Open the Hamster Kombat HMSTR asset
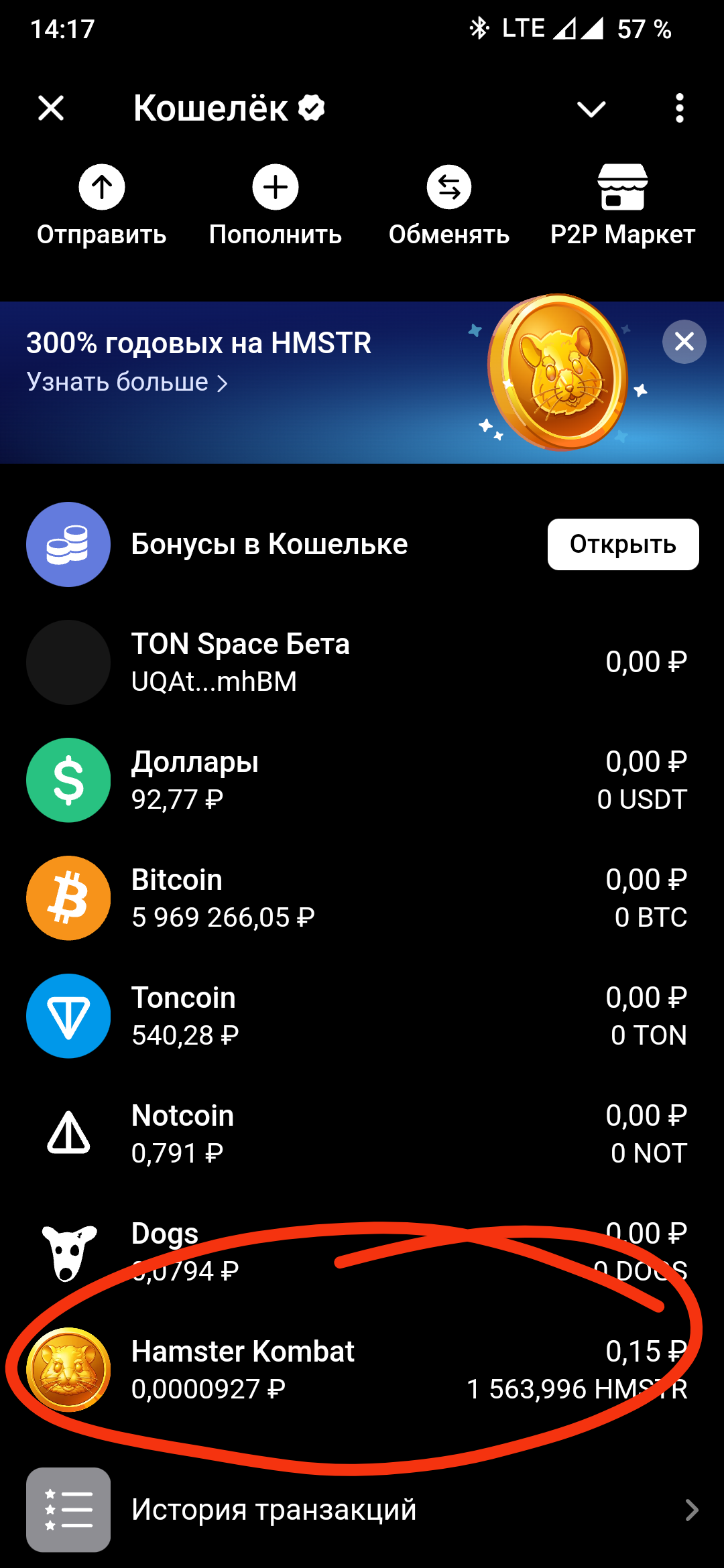The width and height of the screenshot is (724, 1568). click(x=362, y=1370)
